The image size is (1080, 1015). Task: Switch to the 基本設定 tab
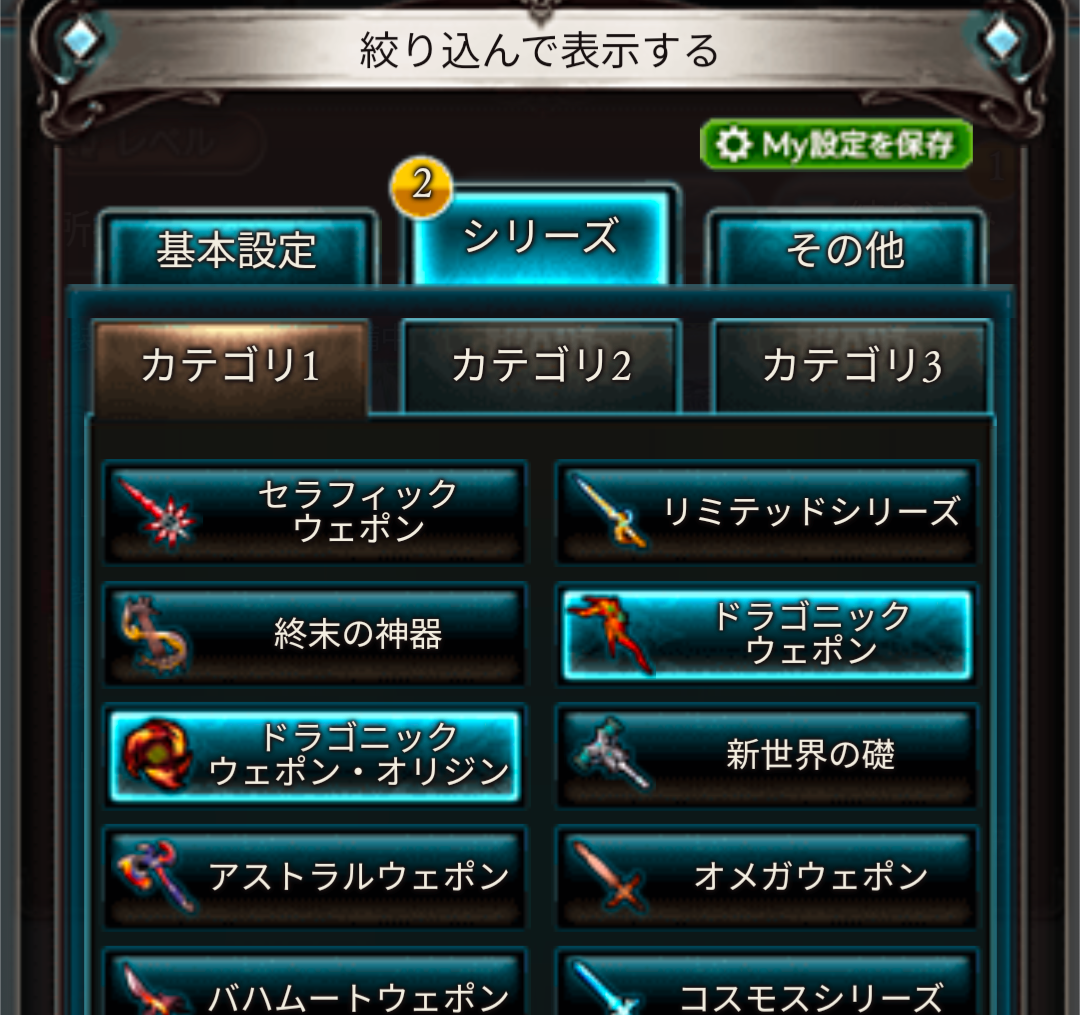(237, 249)
